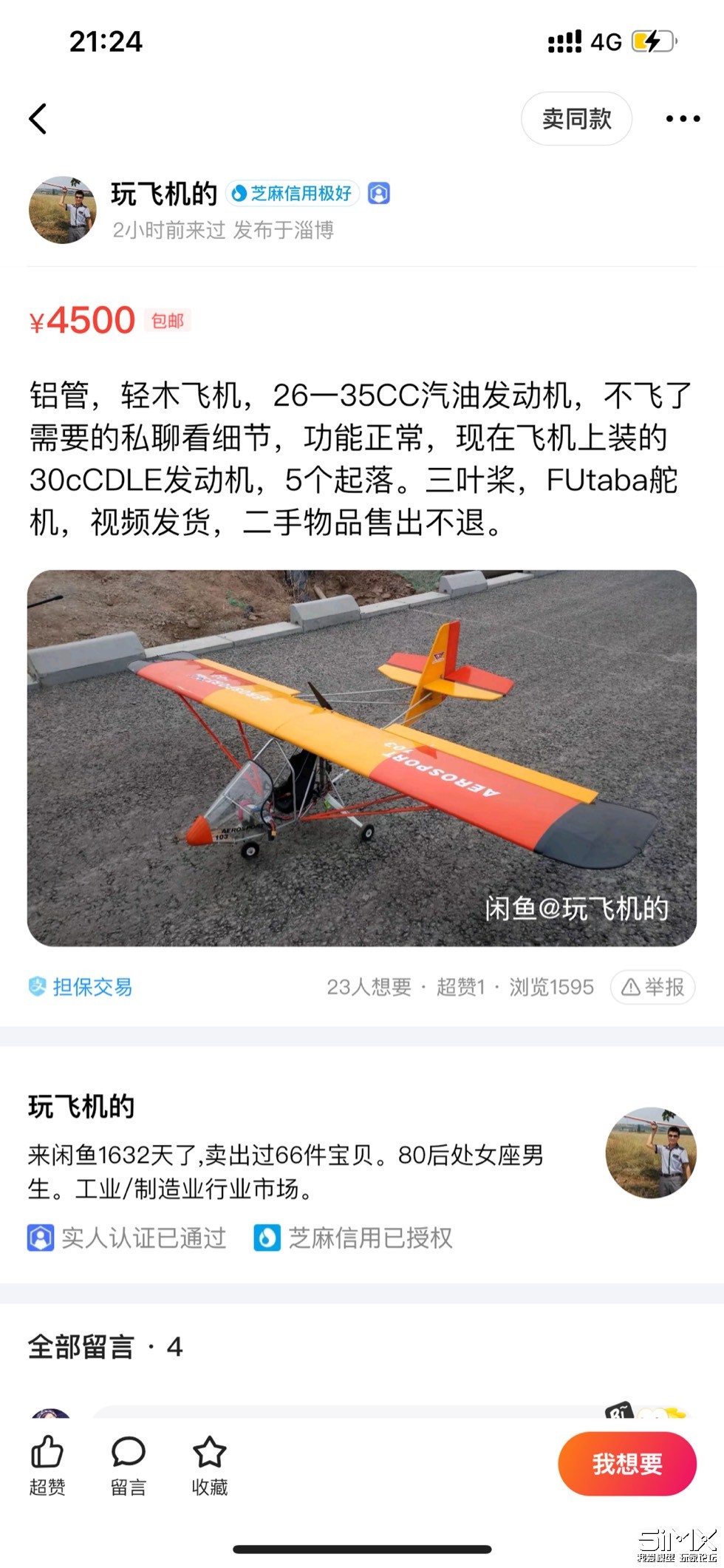Open the three-dot overflow menu
Screen dimensions: 724x1568
(x=682, y=118)
